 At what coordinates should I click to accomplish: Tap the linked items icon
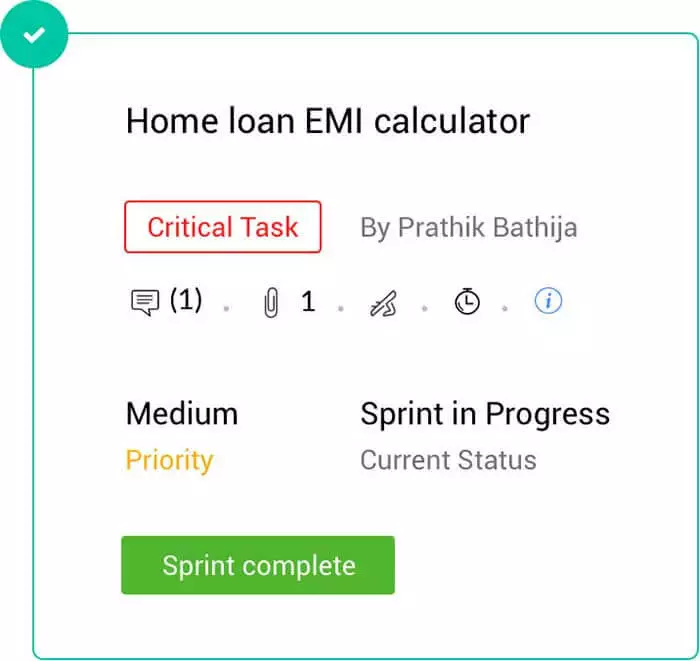(382, 303)
